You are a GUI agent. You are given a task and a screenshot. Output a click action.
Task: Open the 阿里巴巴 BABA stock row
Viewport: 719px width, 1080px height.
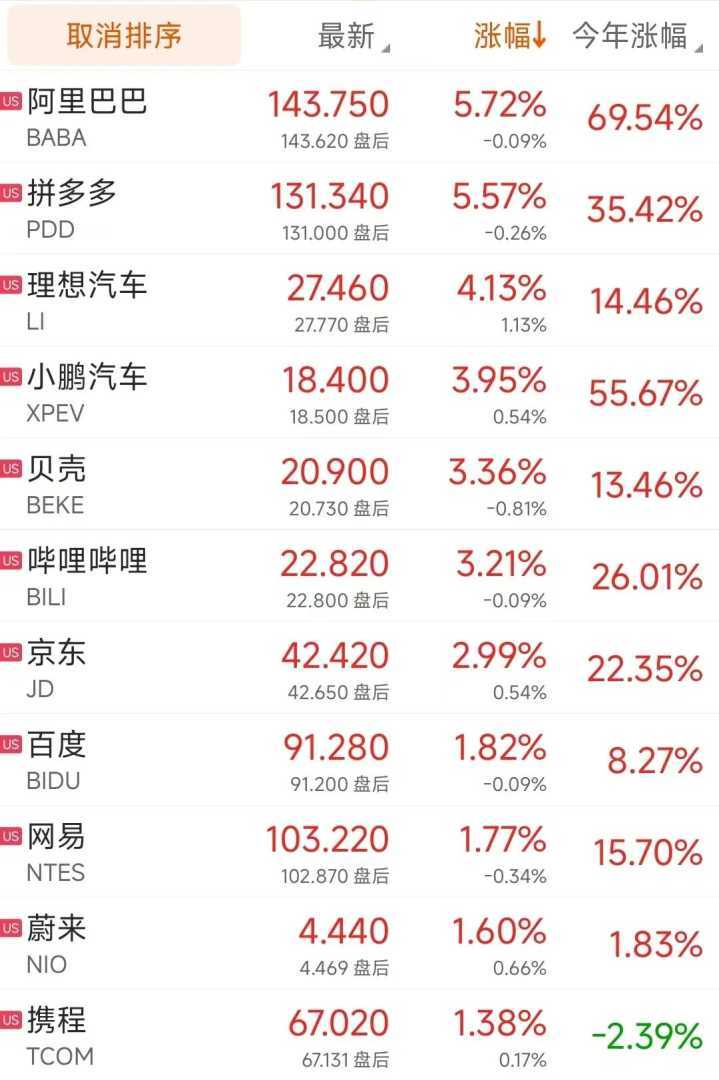tap(88, 117)
